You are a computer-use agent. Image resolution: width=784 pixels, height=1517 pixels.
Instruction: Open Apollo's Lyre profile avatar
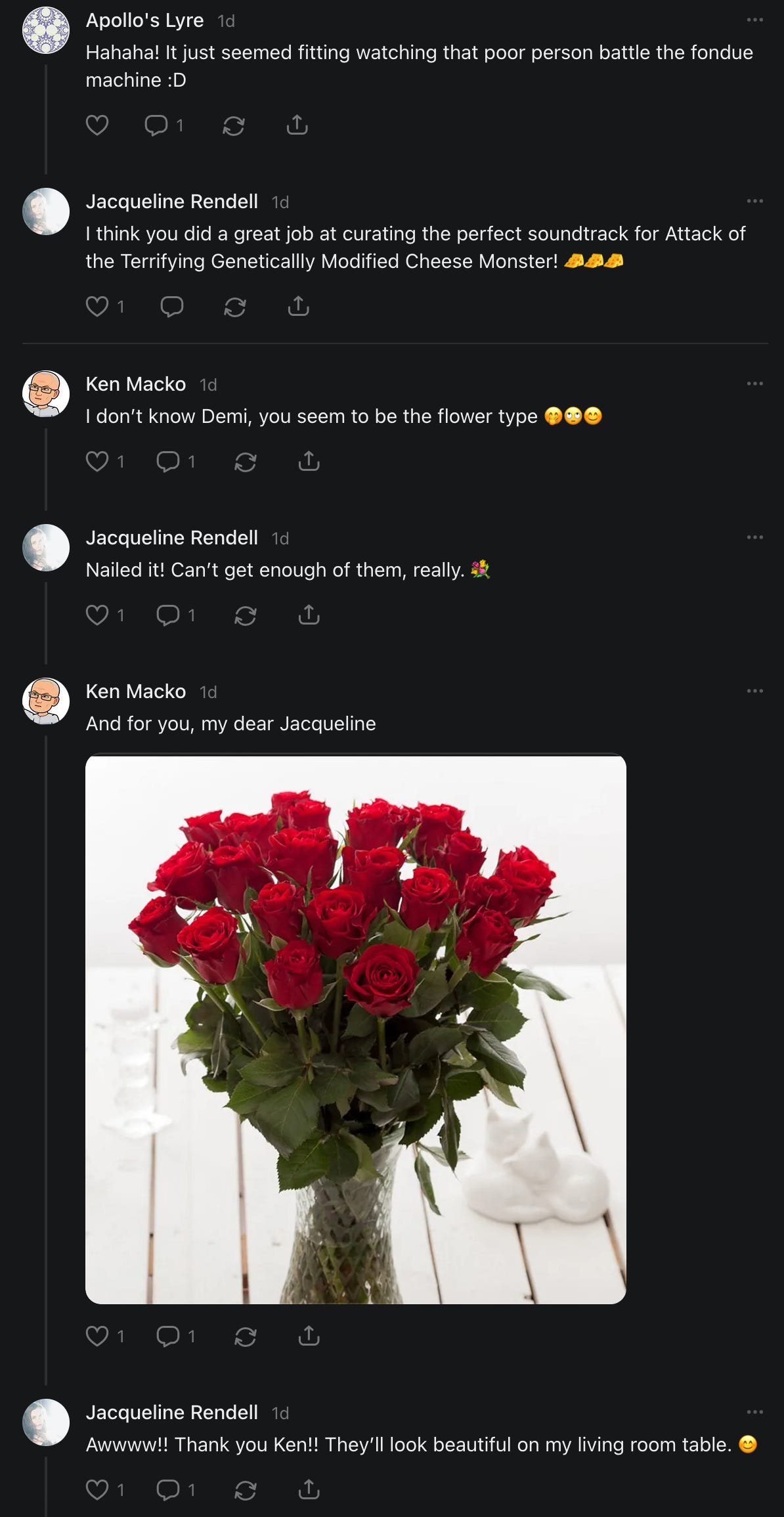click(x=46, y=30)
